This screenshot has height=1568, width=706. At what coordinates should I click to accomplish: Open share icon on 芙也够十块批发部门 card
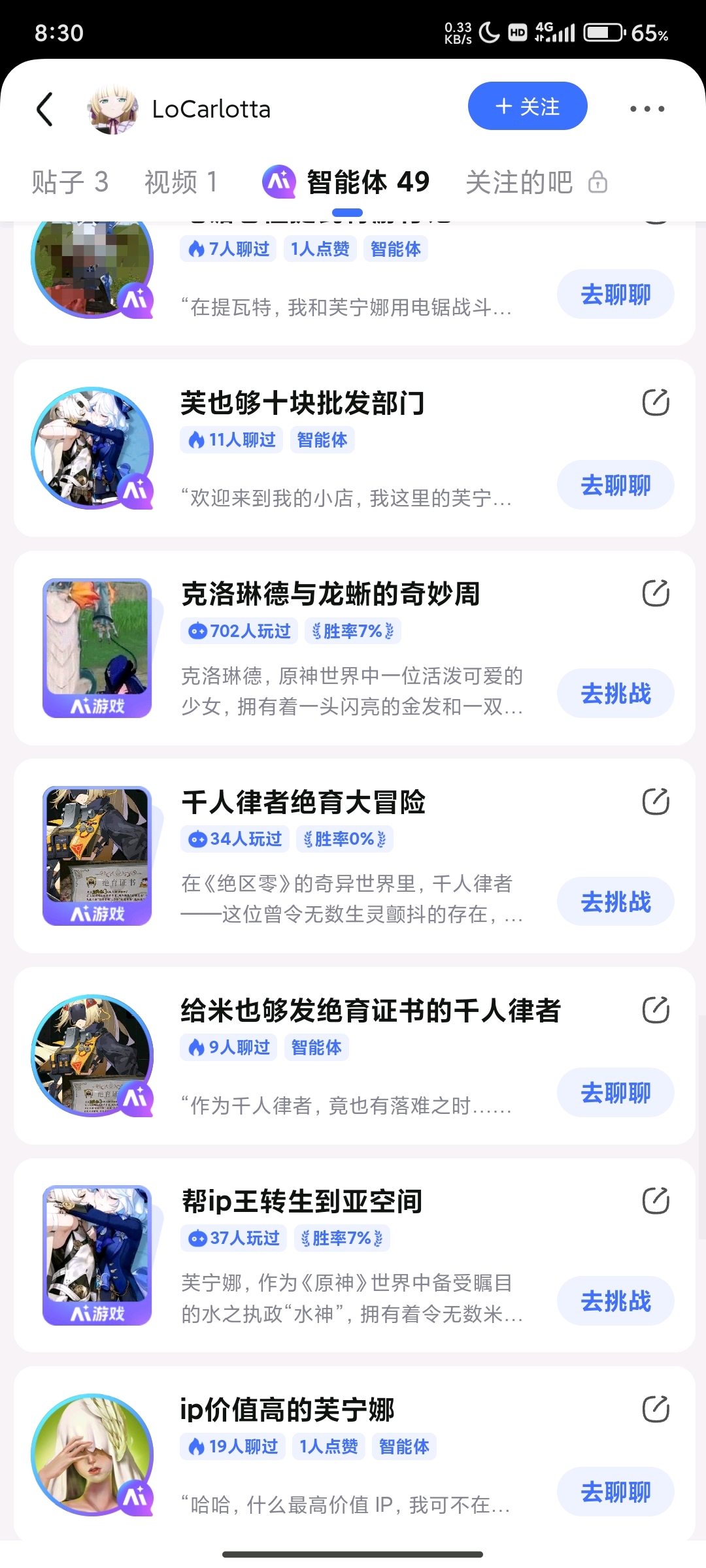point(655,402)
